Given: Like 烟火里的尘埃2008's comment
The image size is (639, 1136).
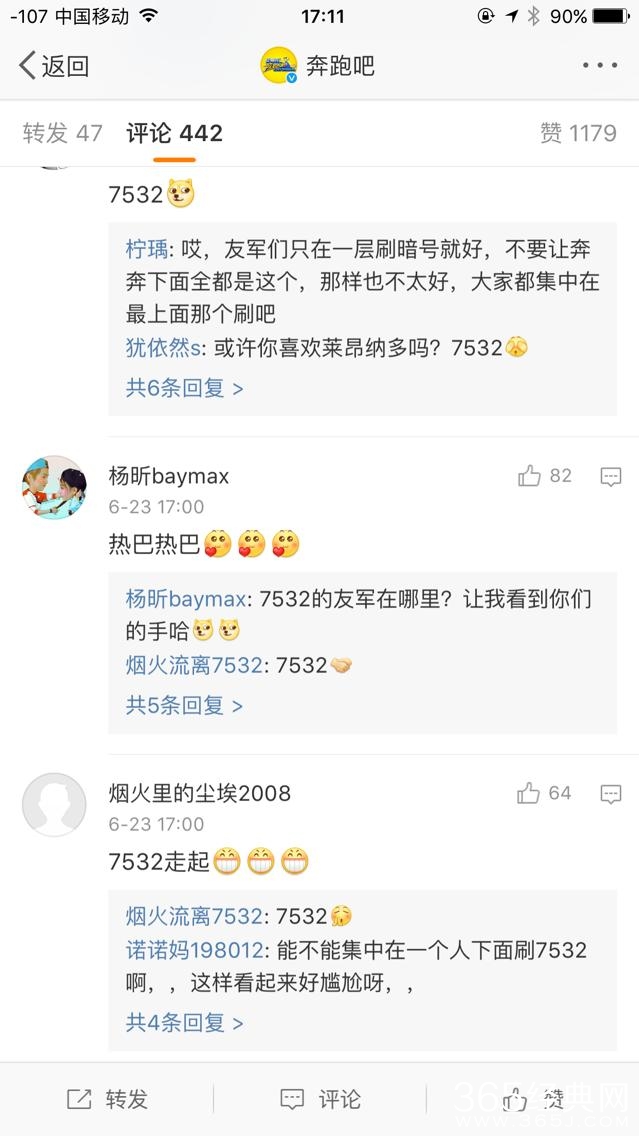Looking at the screenshot, I should pyautogui.click(x=544, y=794).
